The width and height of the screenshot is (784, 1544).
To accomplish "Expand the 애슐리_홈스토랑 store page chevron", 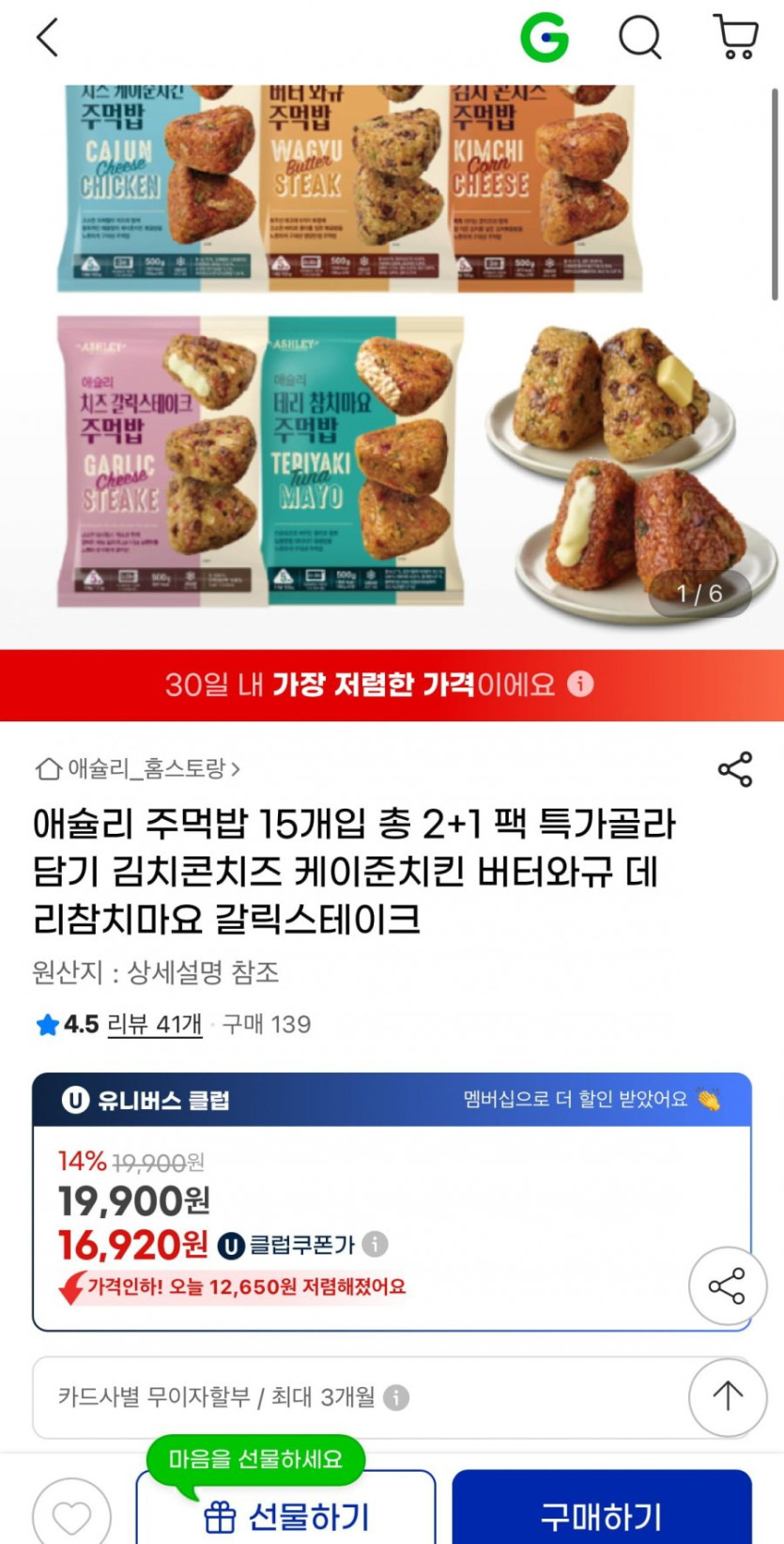I will 237,766.
